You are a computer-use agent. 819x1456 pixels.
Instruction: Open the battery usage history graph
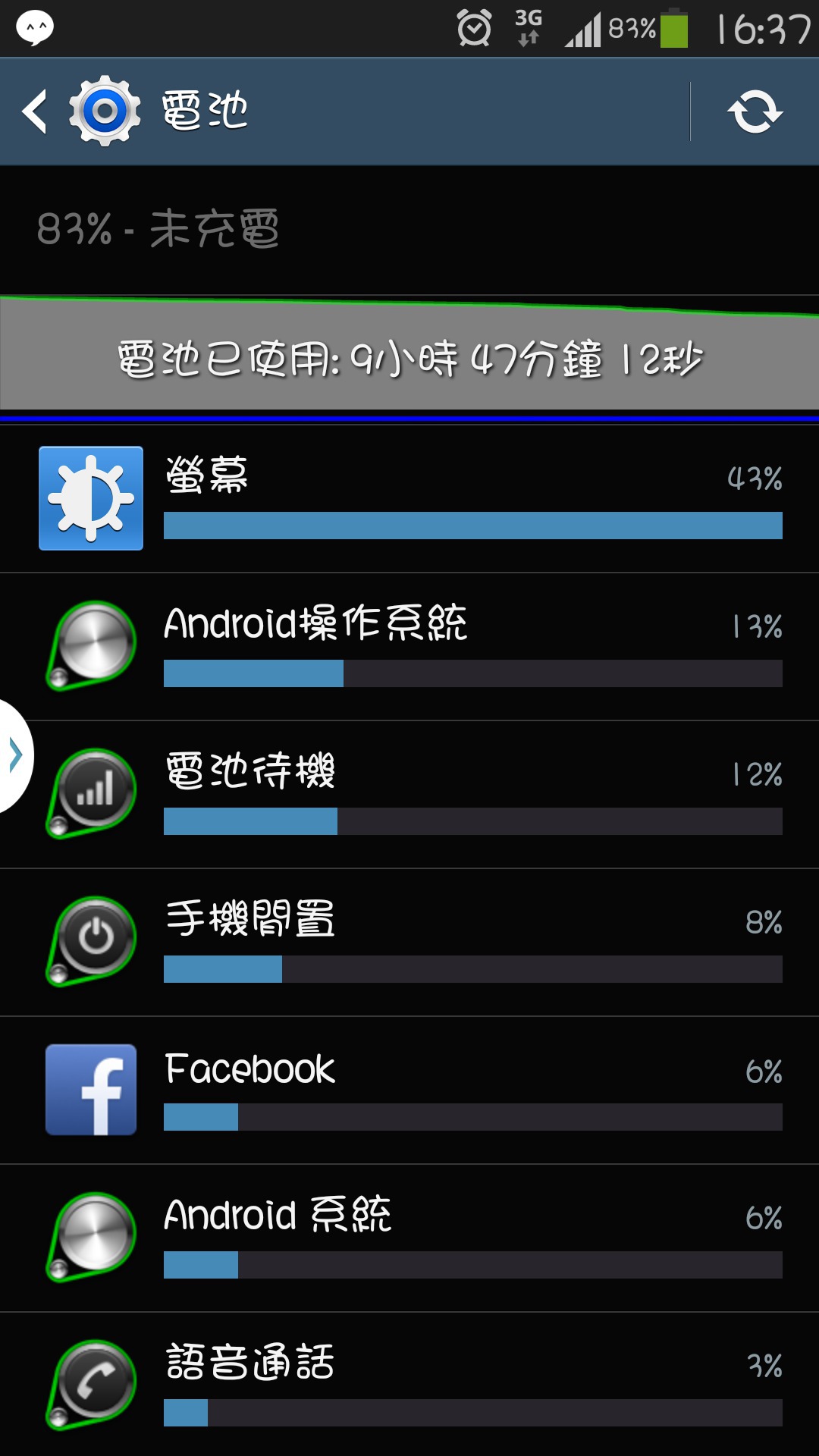[x=409, y=355]
